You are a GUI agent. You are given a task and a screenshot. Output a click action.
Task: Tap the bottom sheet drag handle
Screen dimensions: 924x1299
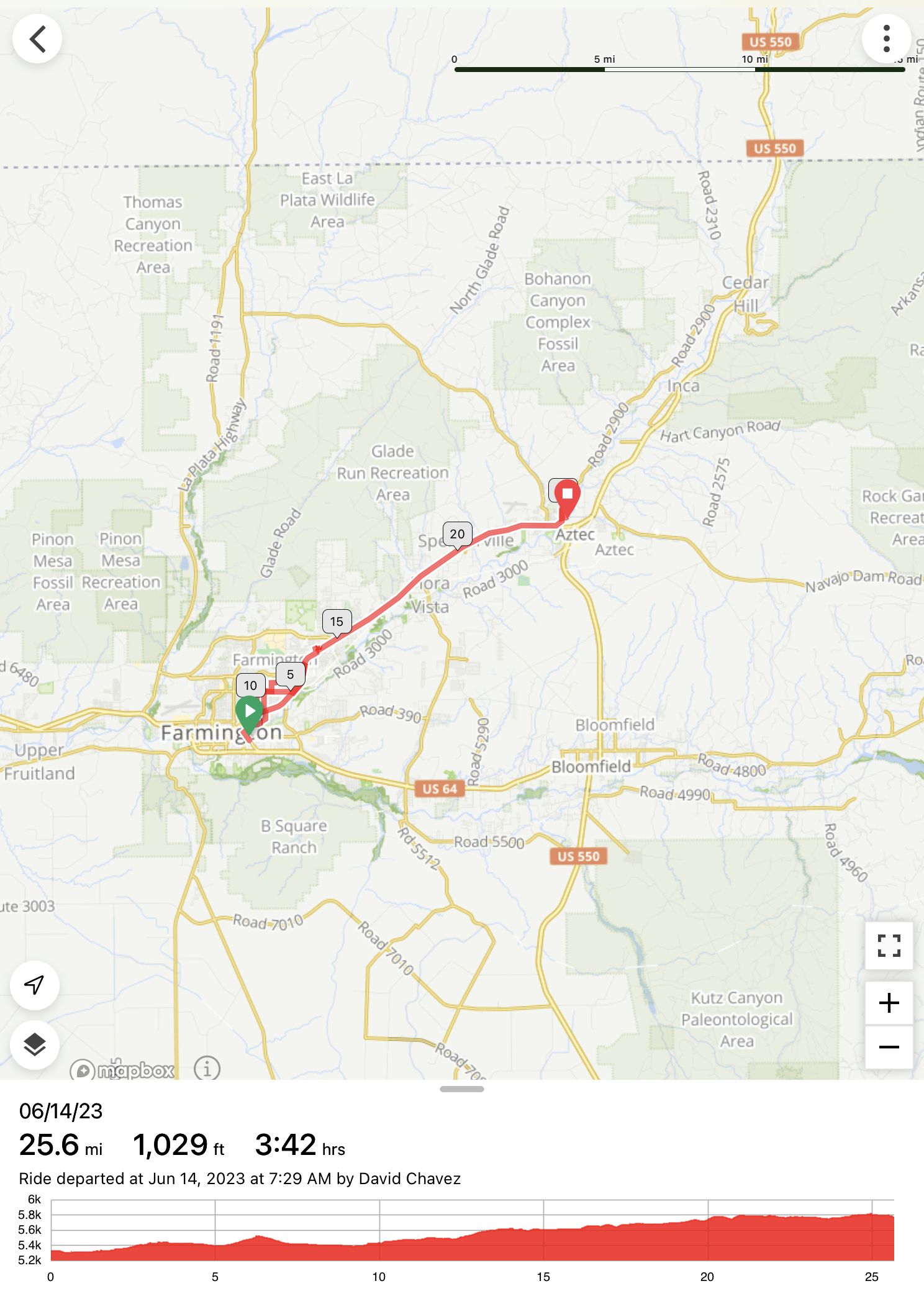click(x=461, y=1089)
